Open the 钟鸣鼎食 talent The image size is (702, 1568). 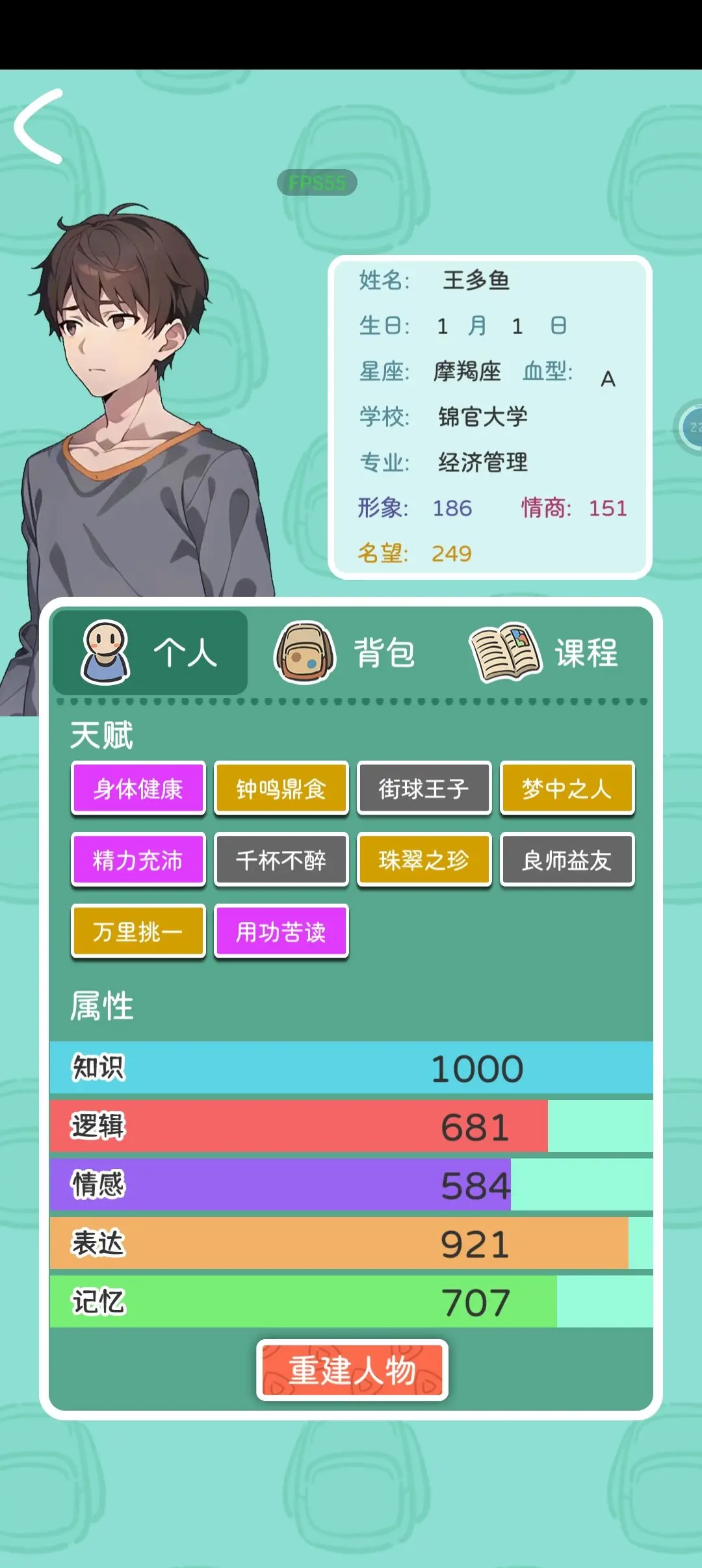(x=281, y=789)
